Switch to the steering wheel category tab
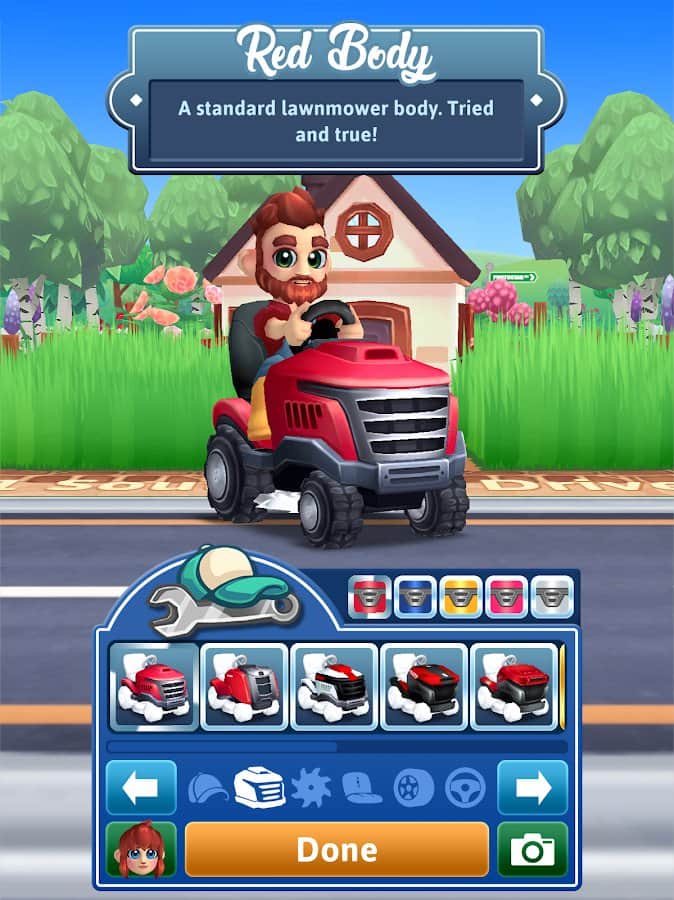 (x=465, y=788)
